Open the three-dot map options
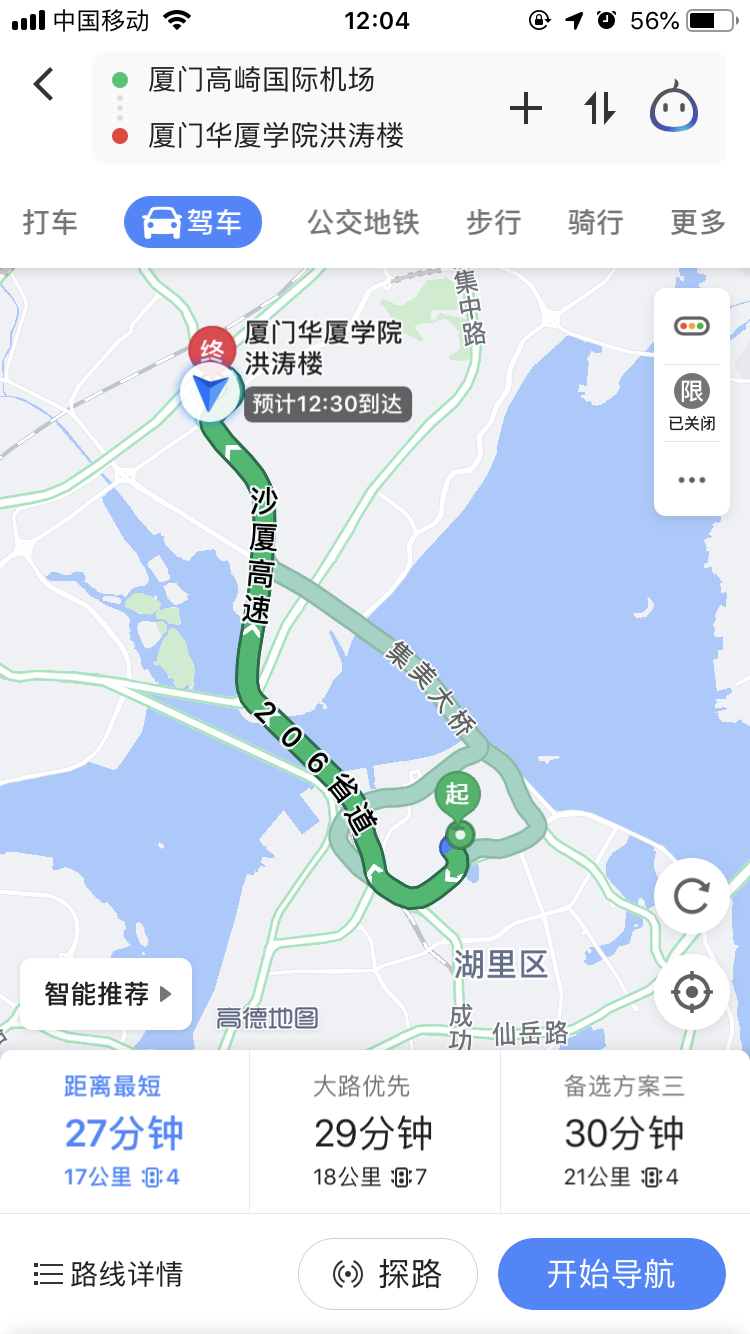The image size is (750, 1334). click(x=692, y=480)
